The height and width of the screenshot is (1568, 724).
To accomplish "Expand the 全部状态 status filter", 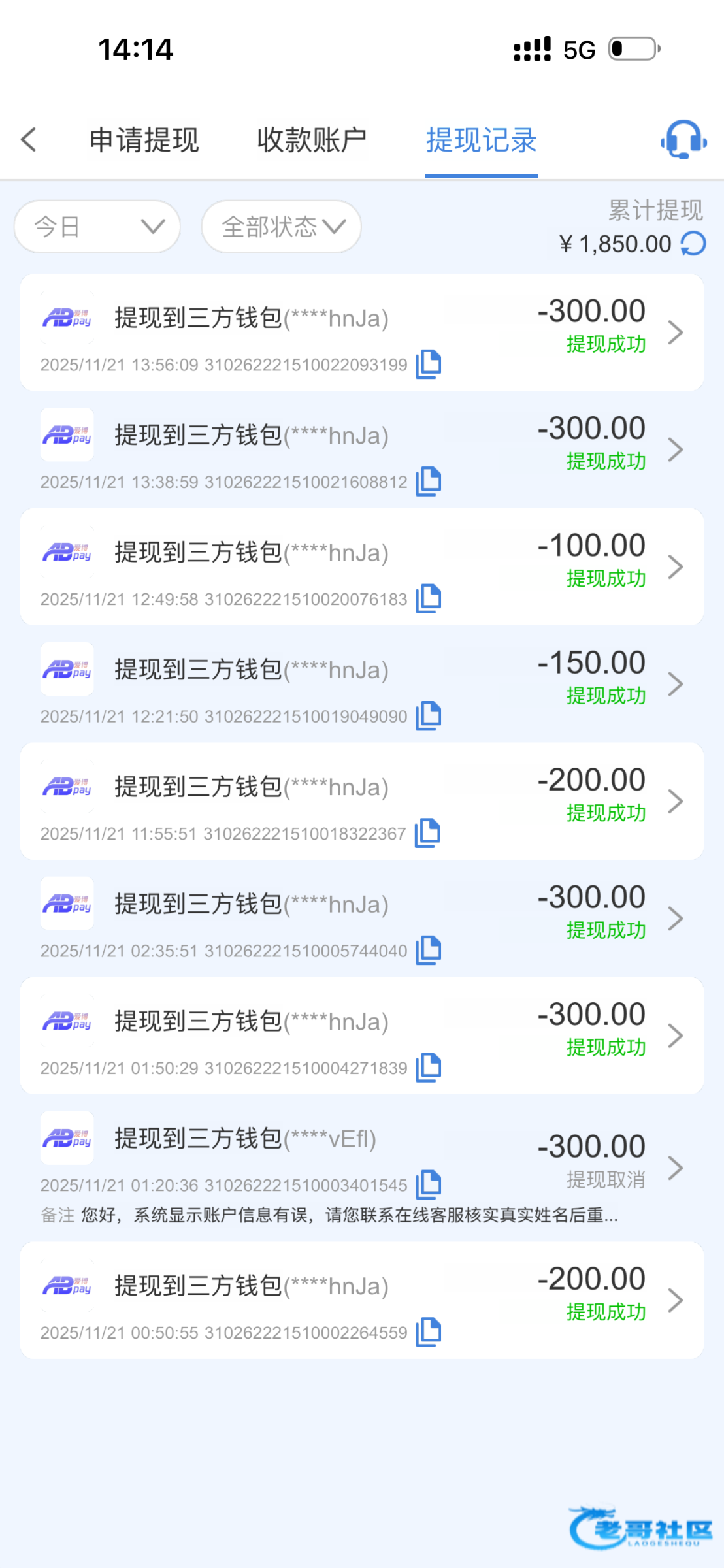I will (282, 227).
